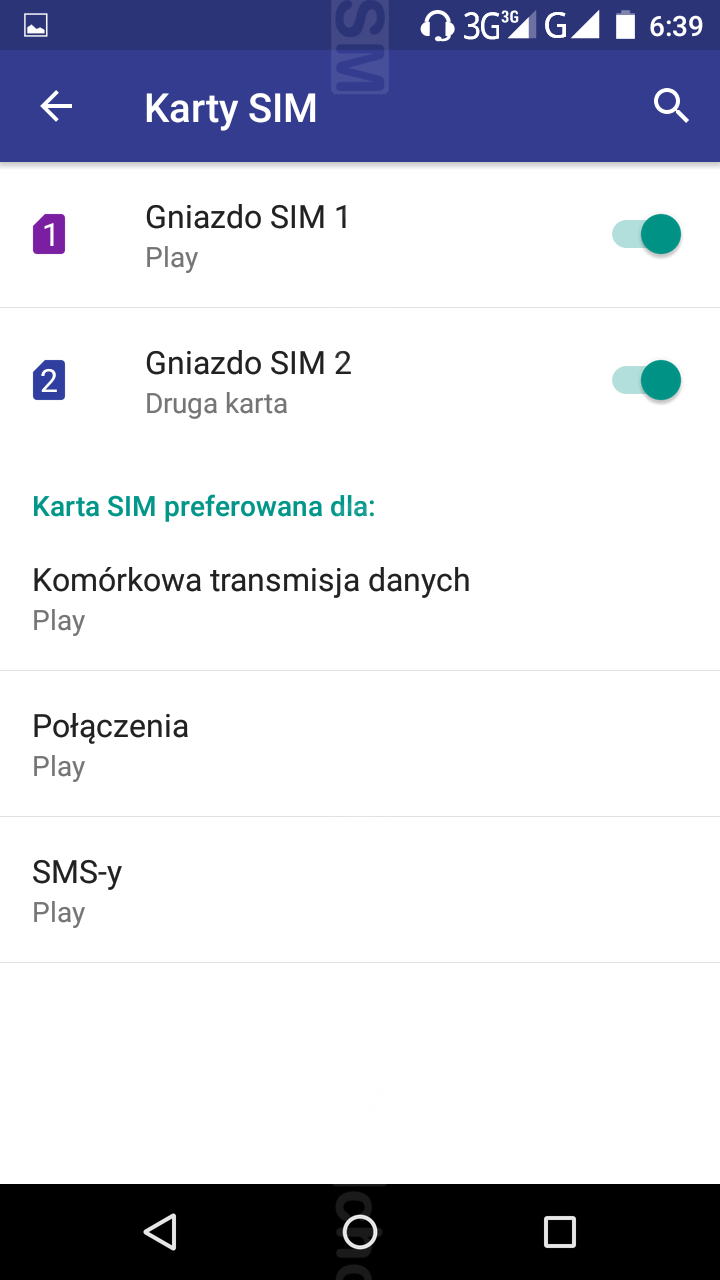Turn off the Gniazdo SIM 2 switch
Viewport: 720px width, 1280px height.
pyautogui.click(x=647, y=381)
